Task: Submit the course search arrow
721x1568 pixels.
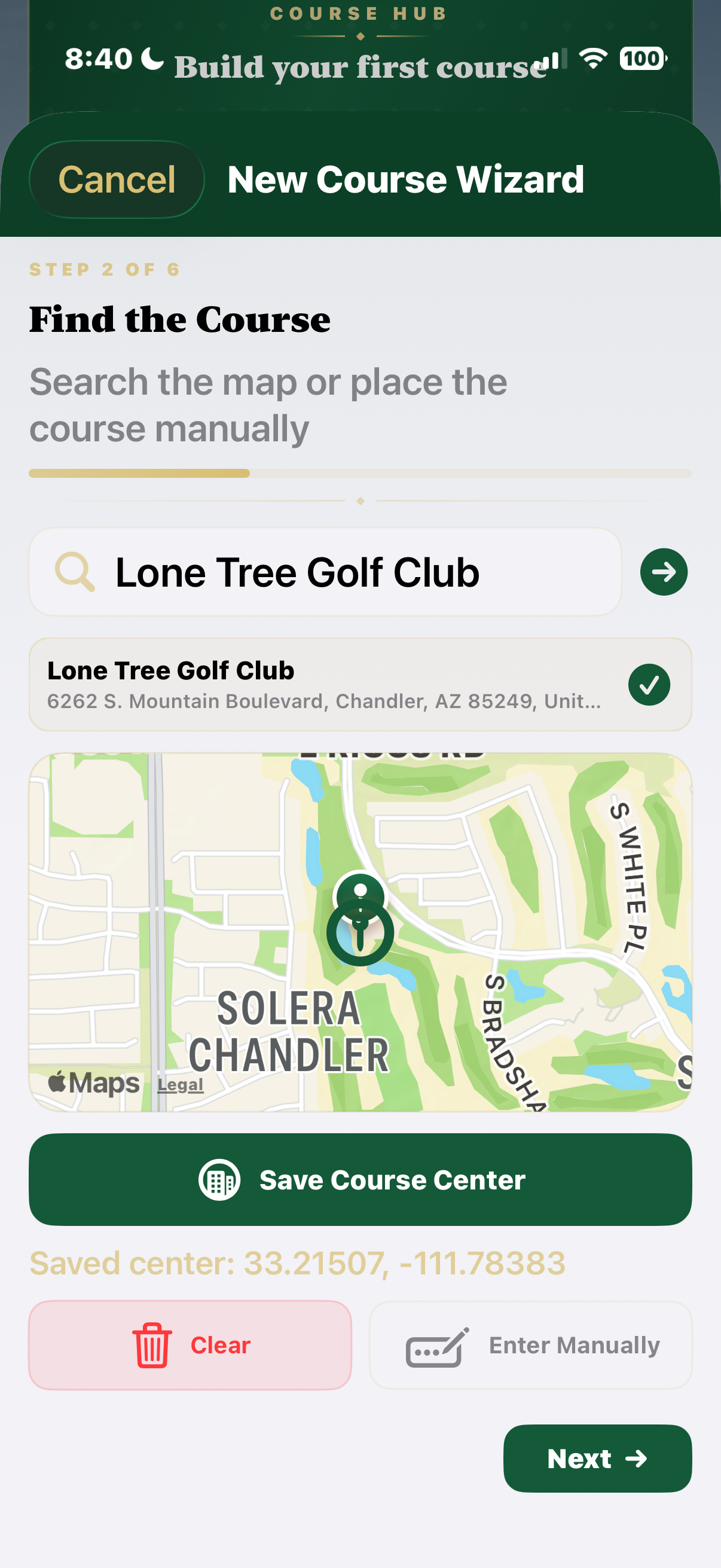Action: tap(663, 572)
